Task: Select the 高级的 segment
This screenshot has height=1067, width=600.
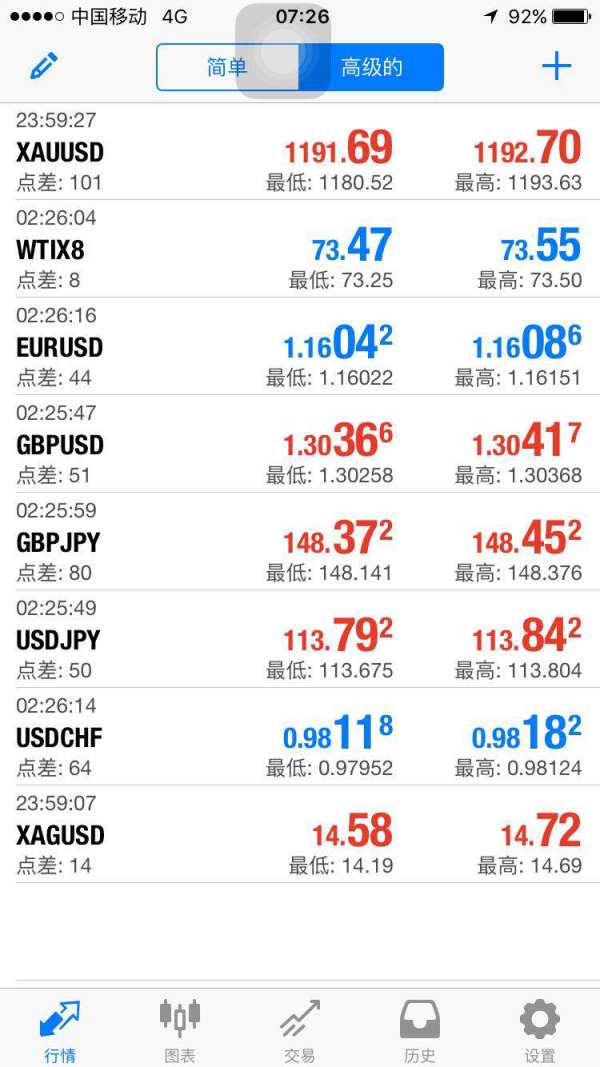Action: (371, 68)
